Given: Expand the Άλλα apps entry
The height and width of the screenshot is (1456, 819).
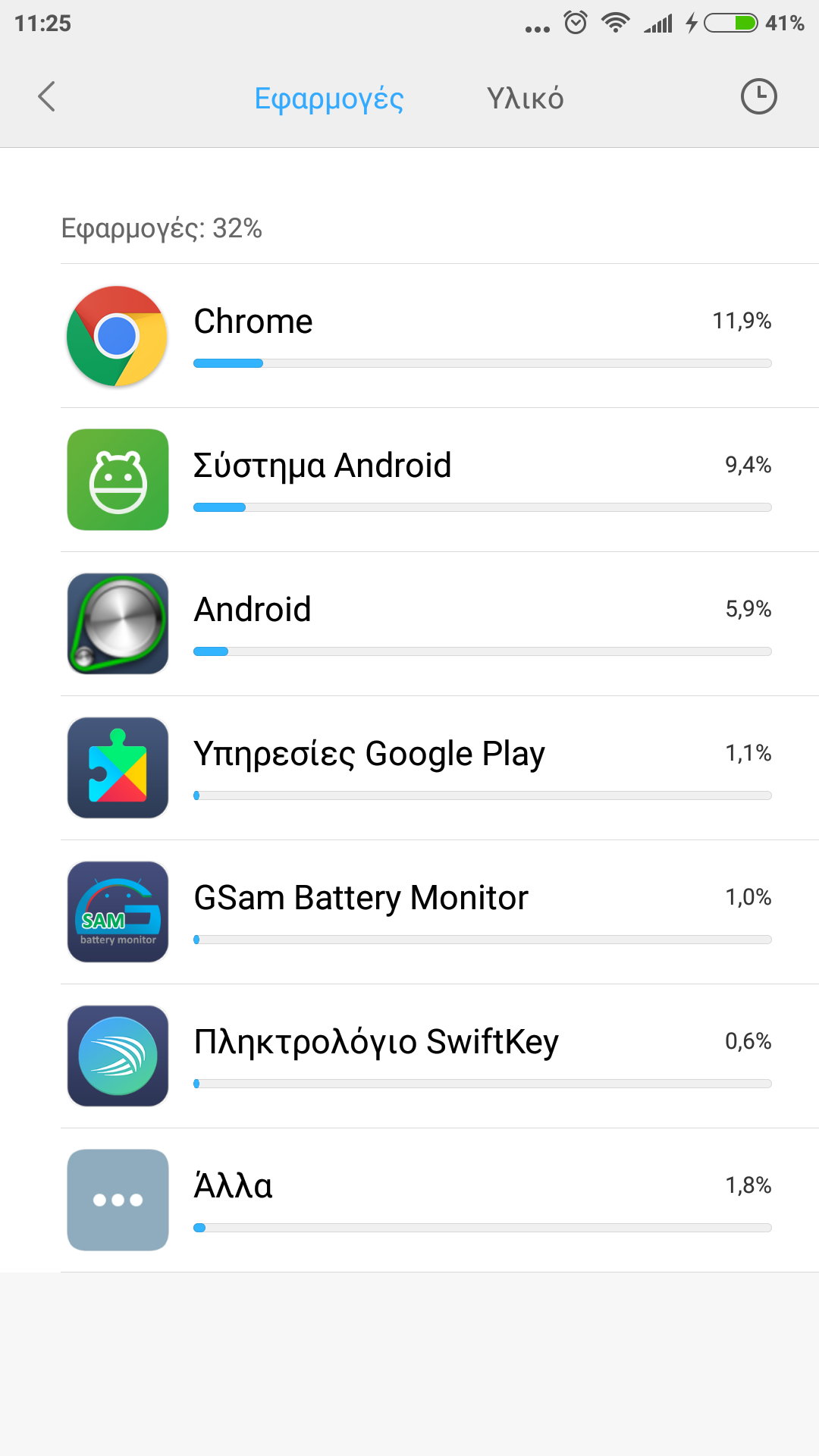Looking at the screenshot, I should click(x=440, y=1200).
